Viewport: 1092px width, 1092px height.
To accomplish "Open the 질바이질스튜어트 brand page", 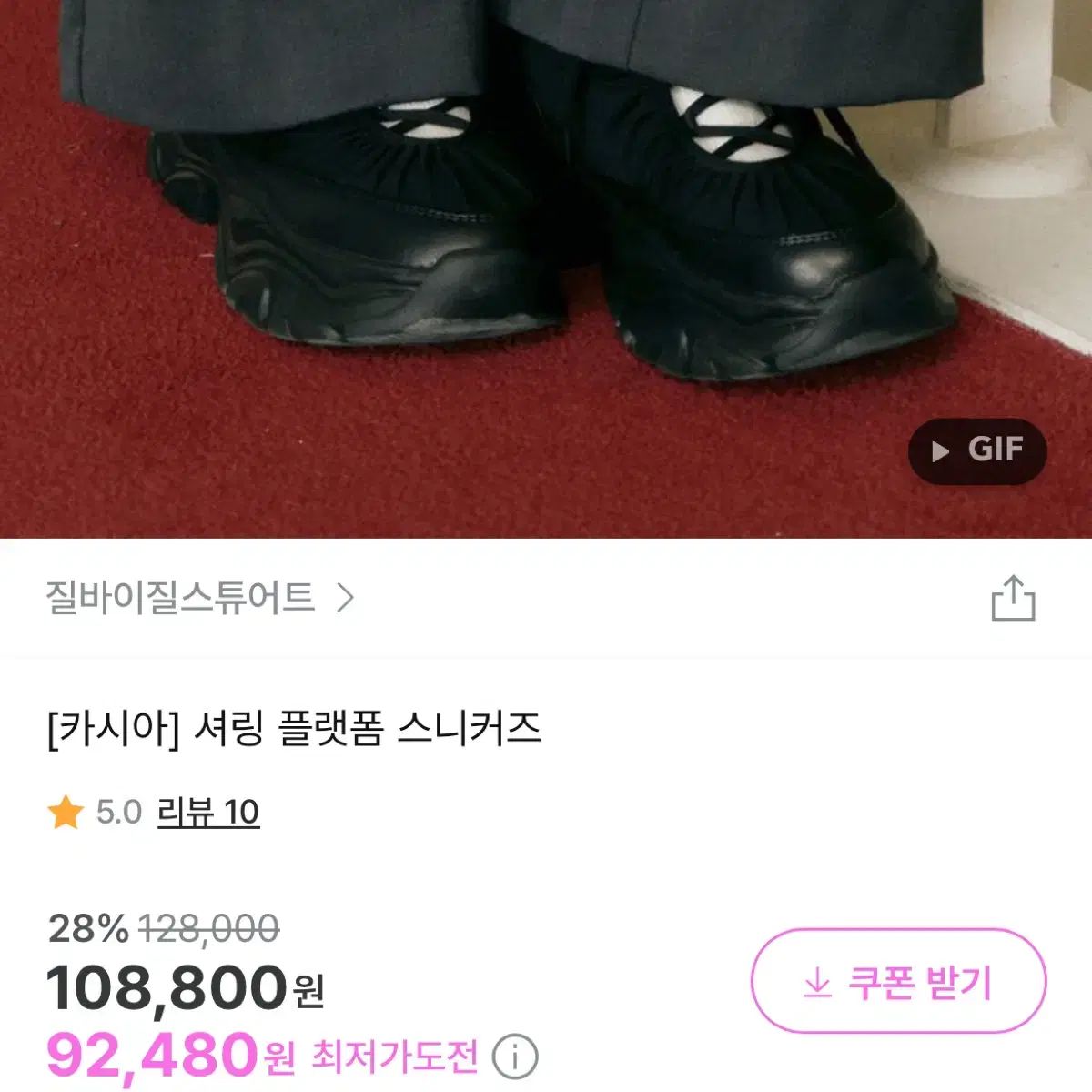I will pos(199,598).
